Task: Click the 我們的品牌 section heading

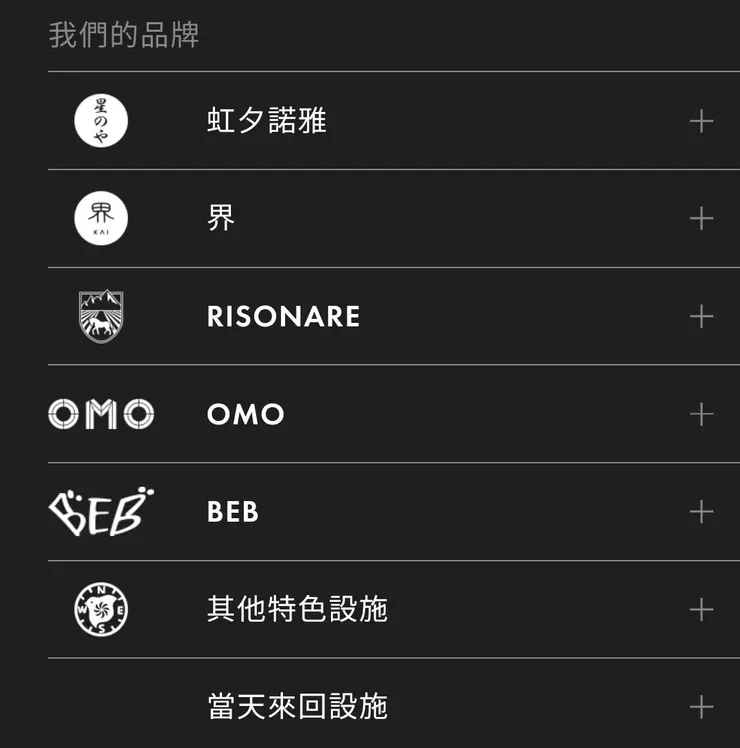Action: (x=123, y=33)
